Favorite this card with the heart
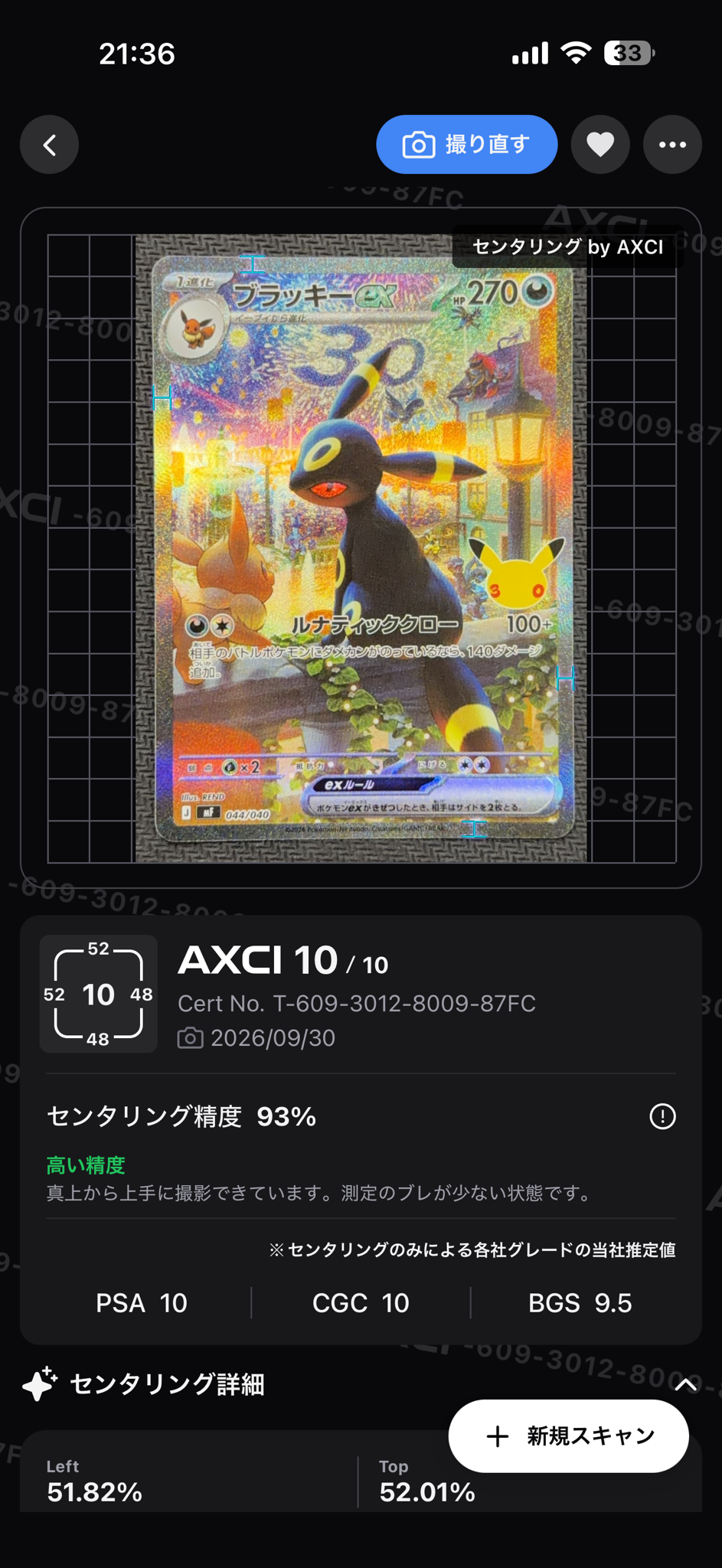The height and width of the screenshot is (1568, 722). coord(600,145)
